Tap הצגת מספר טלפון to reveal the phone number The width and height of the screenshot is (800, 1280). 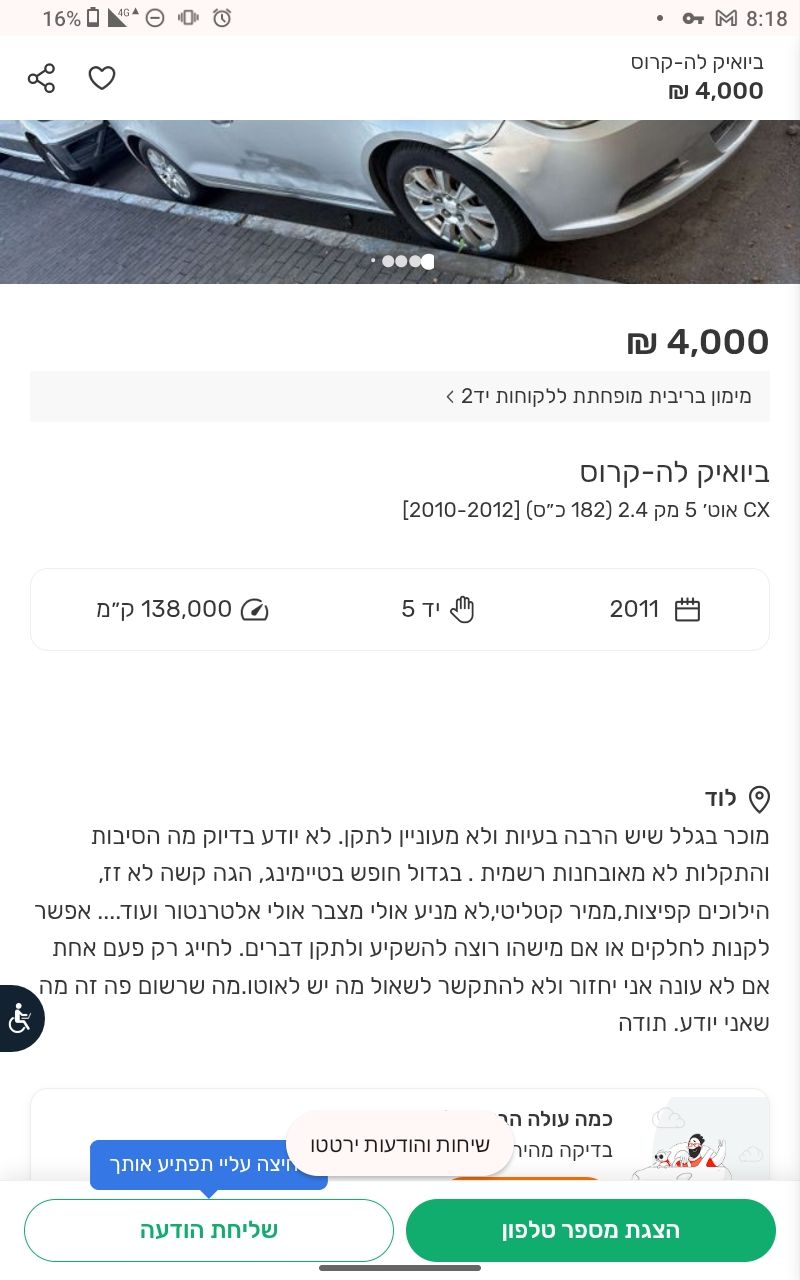point(590,1230)
